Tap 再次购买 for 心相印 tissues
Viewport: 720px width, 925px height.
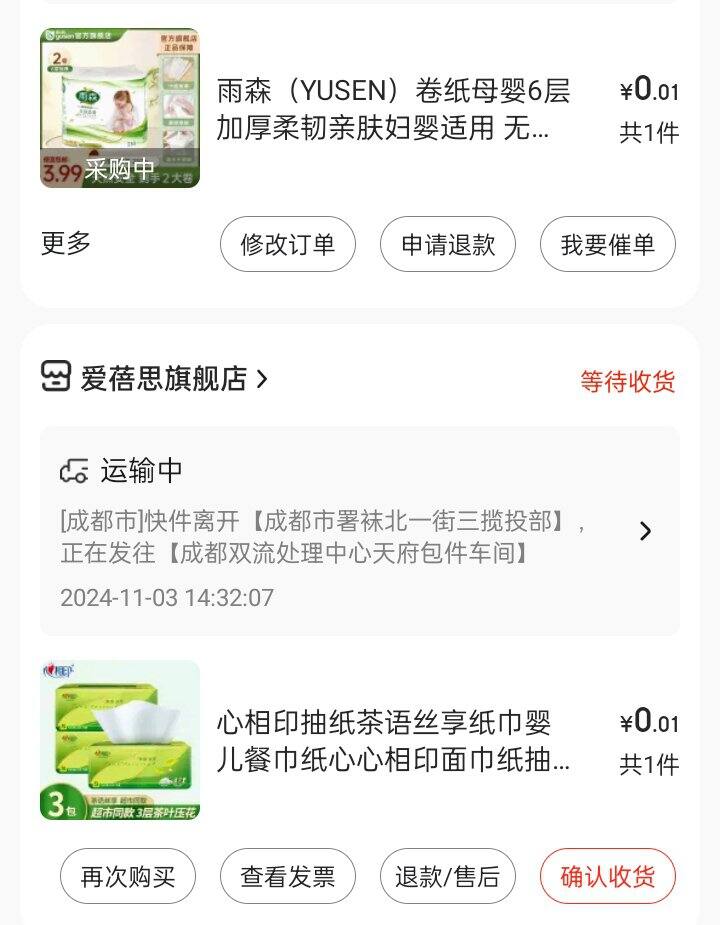coord(128,877)
